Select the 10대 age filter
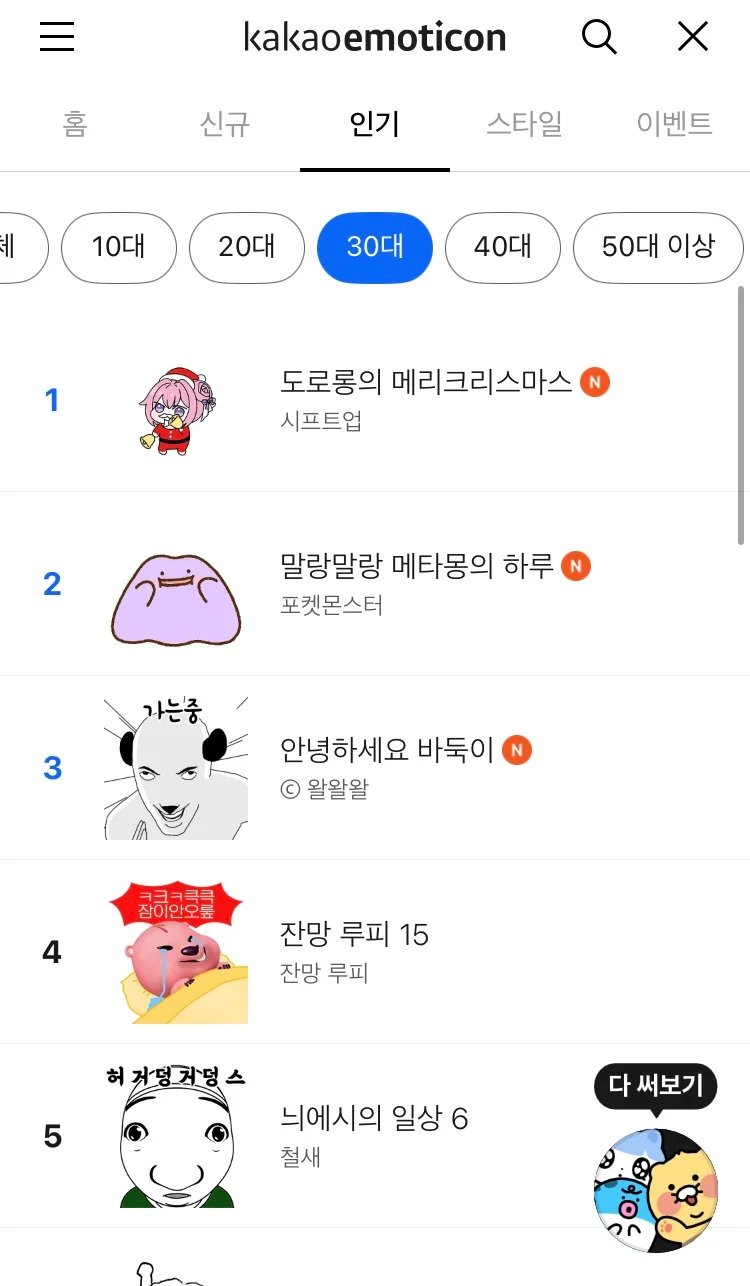The width and height of the screenshot is (750, 1286). tap(119, 248)
